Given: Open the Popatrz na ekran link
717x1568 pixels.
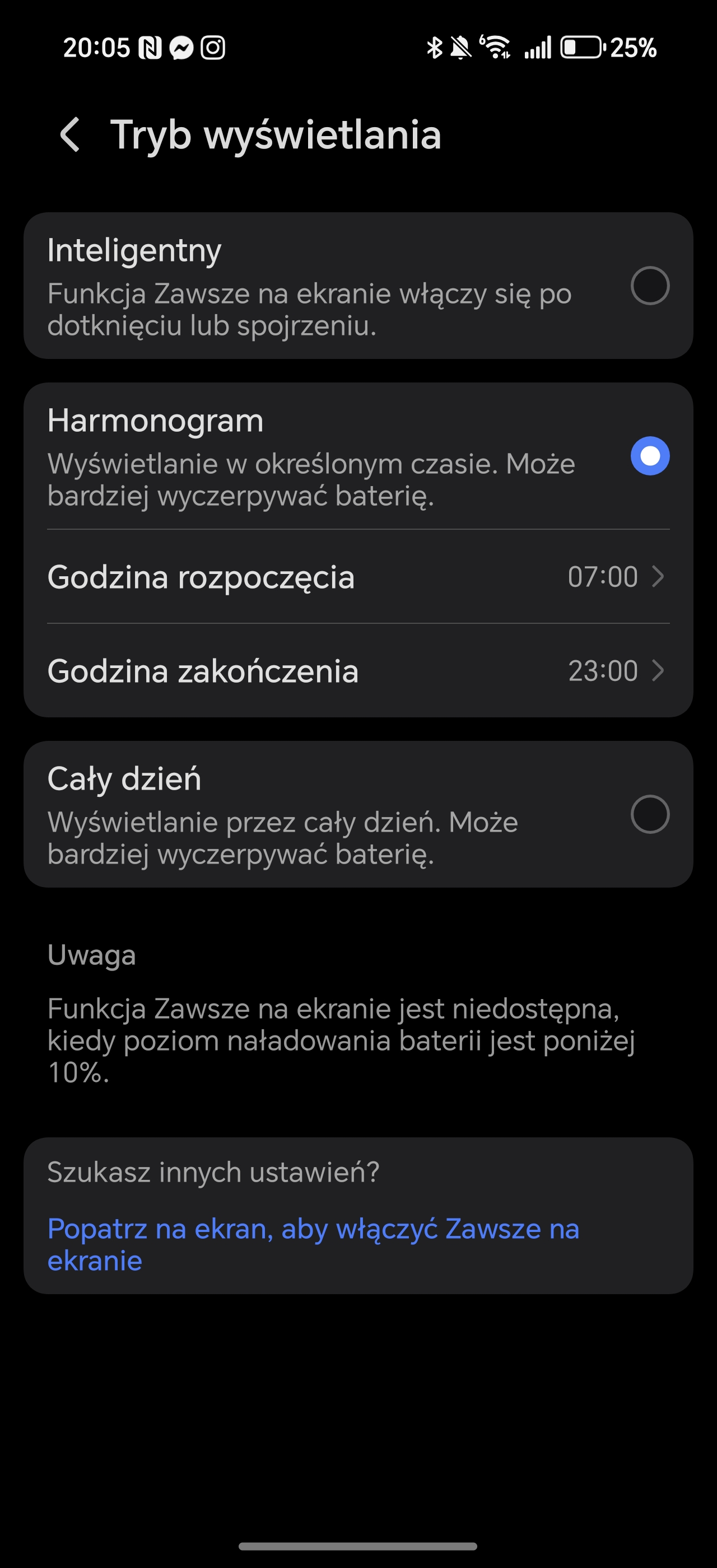Looking at the screenshot, I should click(x=313, y=1244).
